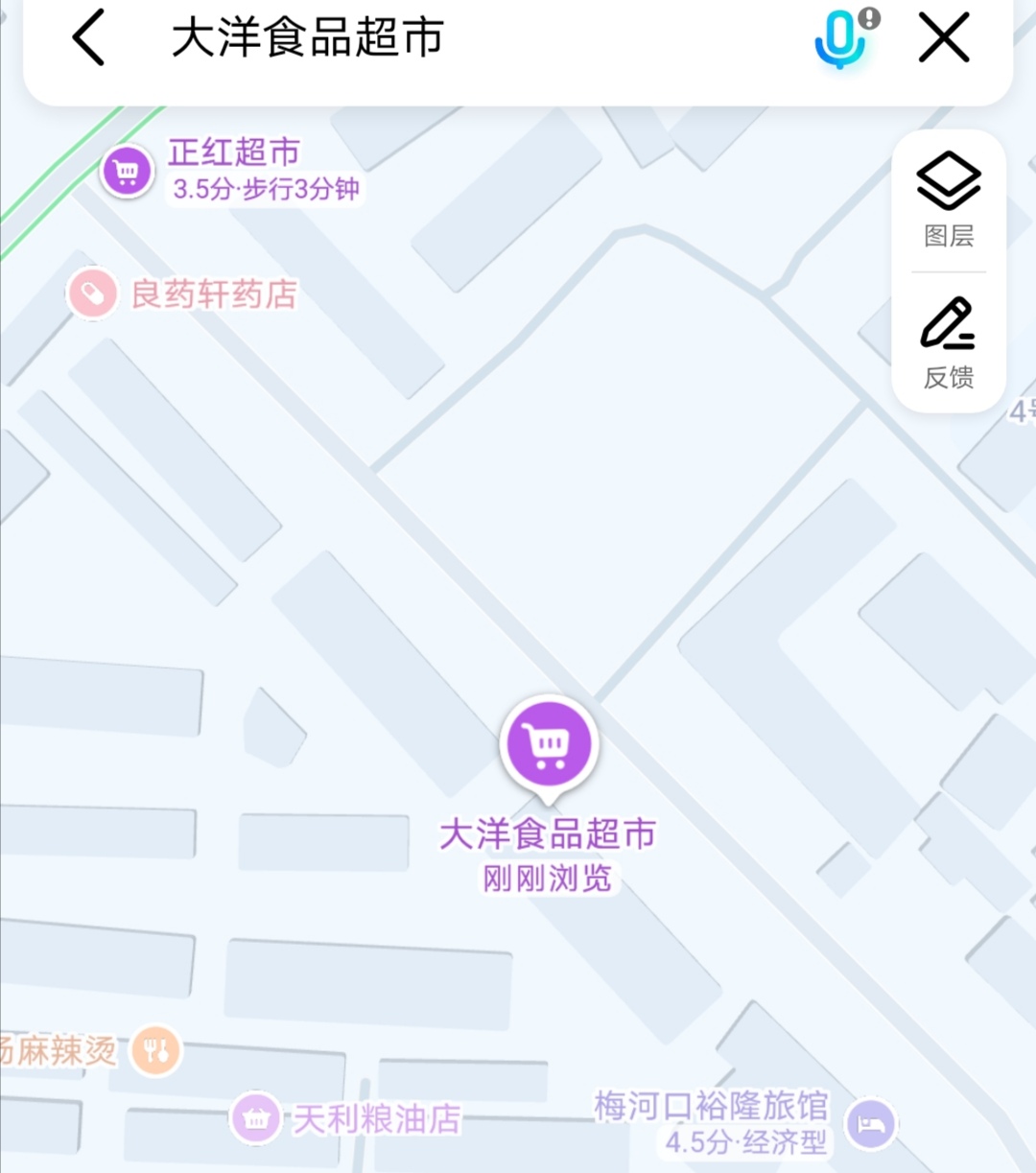Select the 天利粮油店 map marker
Screen dimensions: 1036x1173
pyautogui.click(x=255, y=1117)
